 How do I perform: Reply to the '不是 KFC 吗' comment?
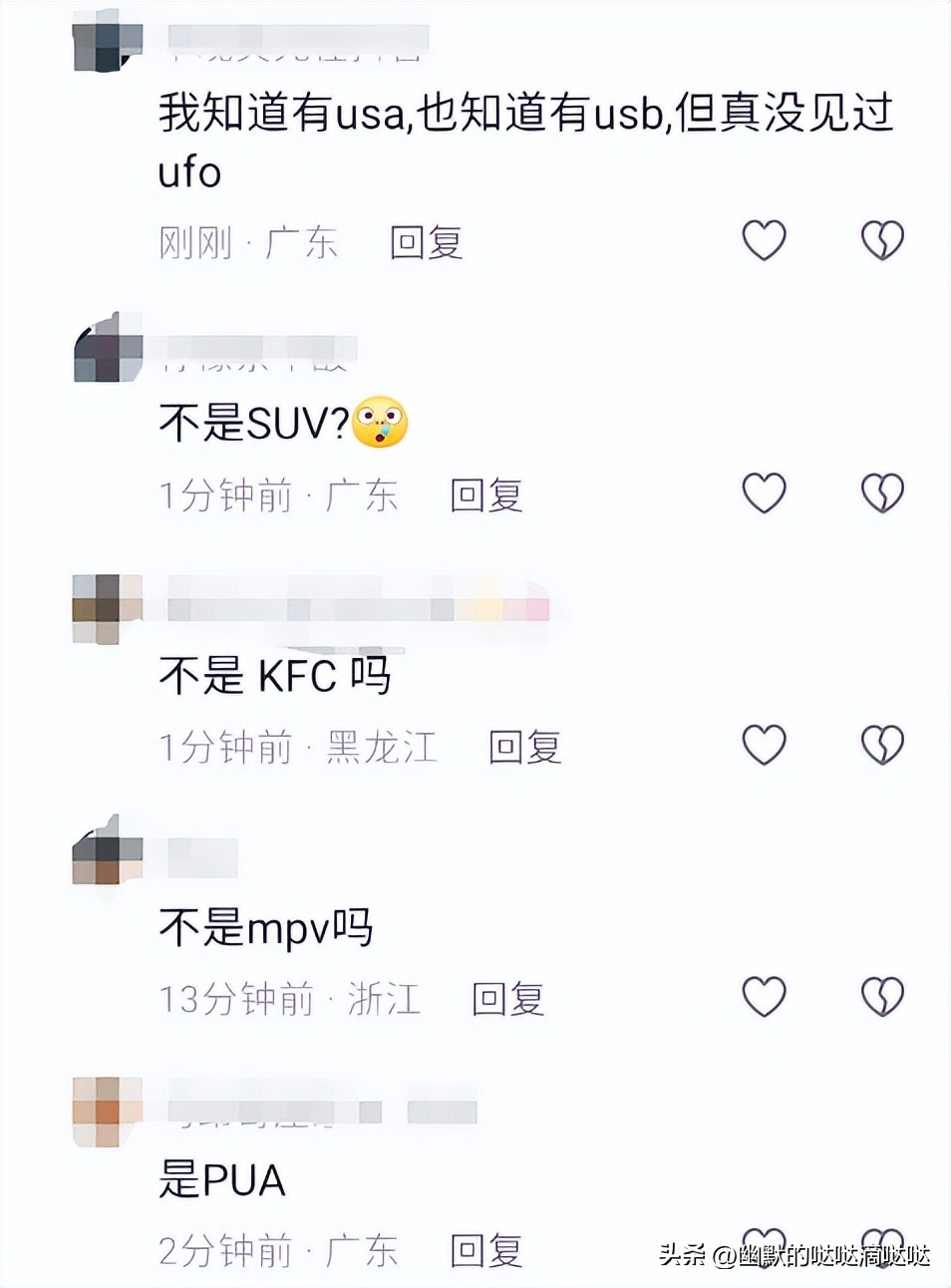(x=525, y=747)
